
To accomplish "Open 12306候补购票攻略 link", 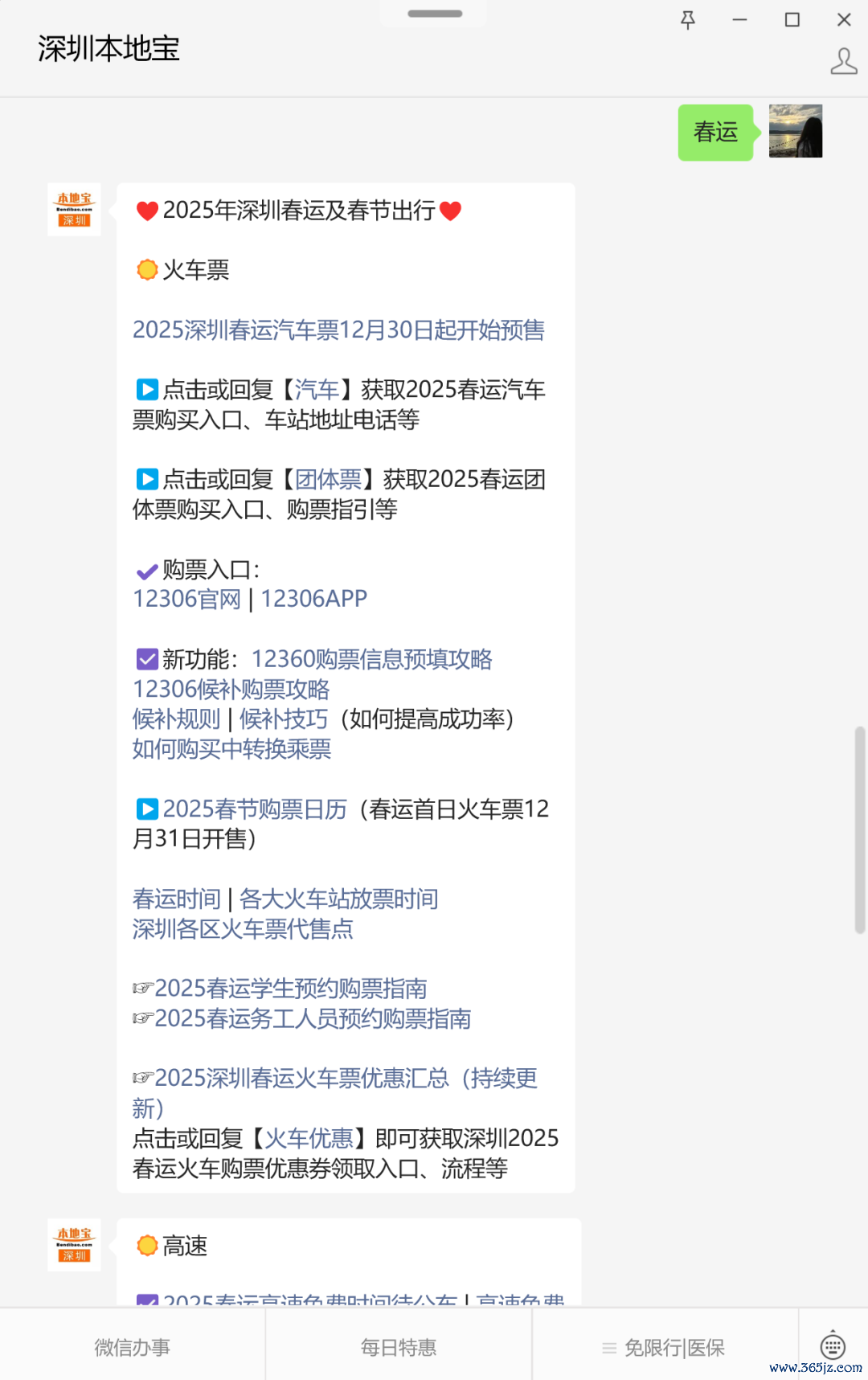I will [x=231, y=690].
